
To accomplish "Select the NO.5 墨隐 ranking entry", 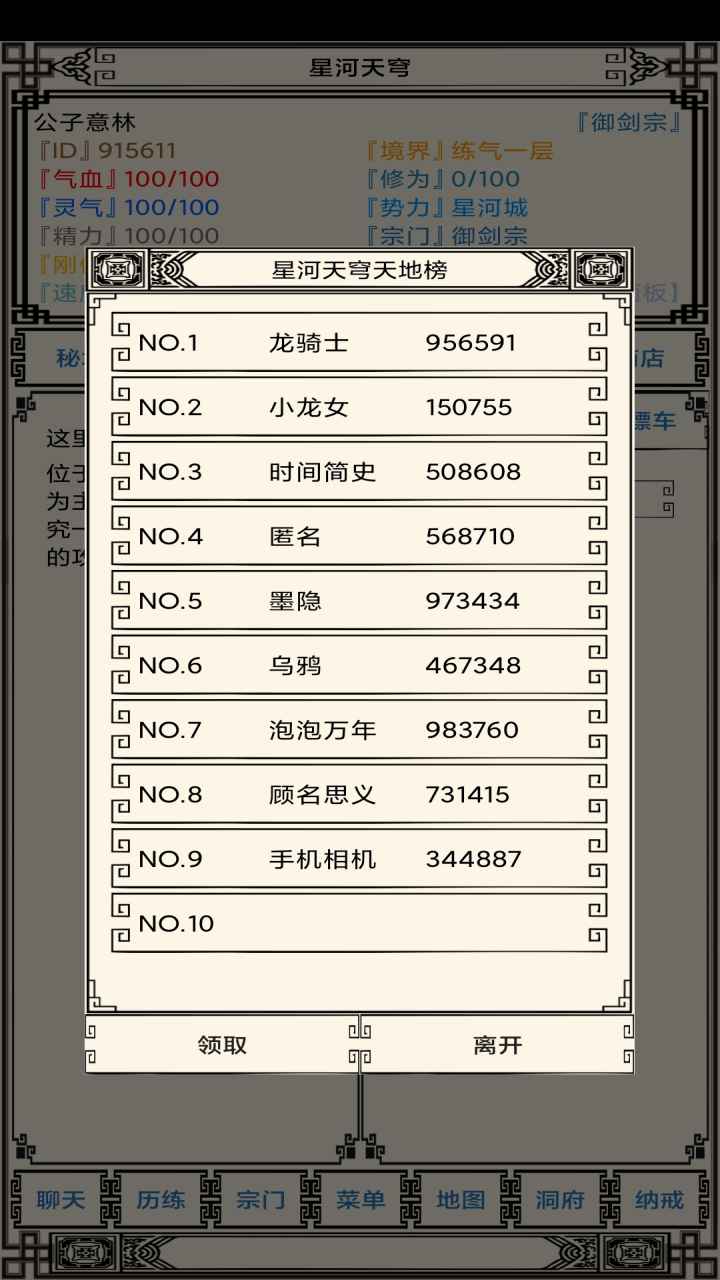I will pyautogui.click(x=359, y=601).
